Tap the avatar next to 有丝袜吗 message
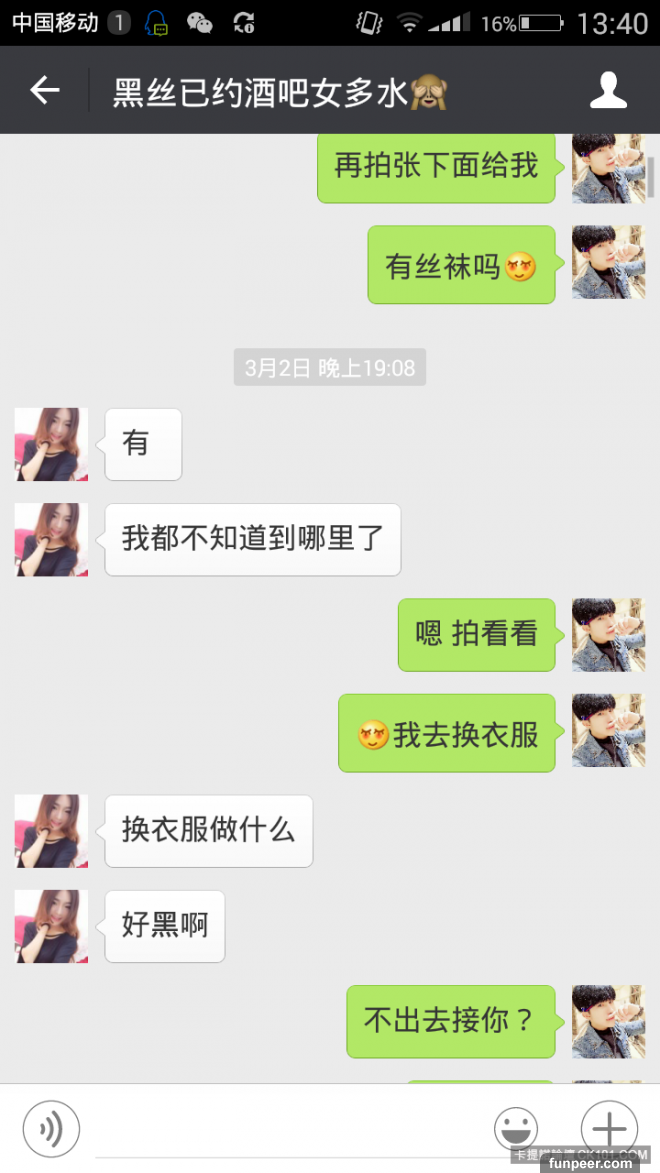This screenshot has height=1173, width=660. click(x=608, y=262)
